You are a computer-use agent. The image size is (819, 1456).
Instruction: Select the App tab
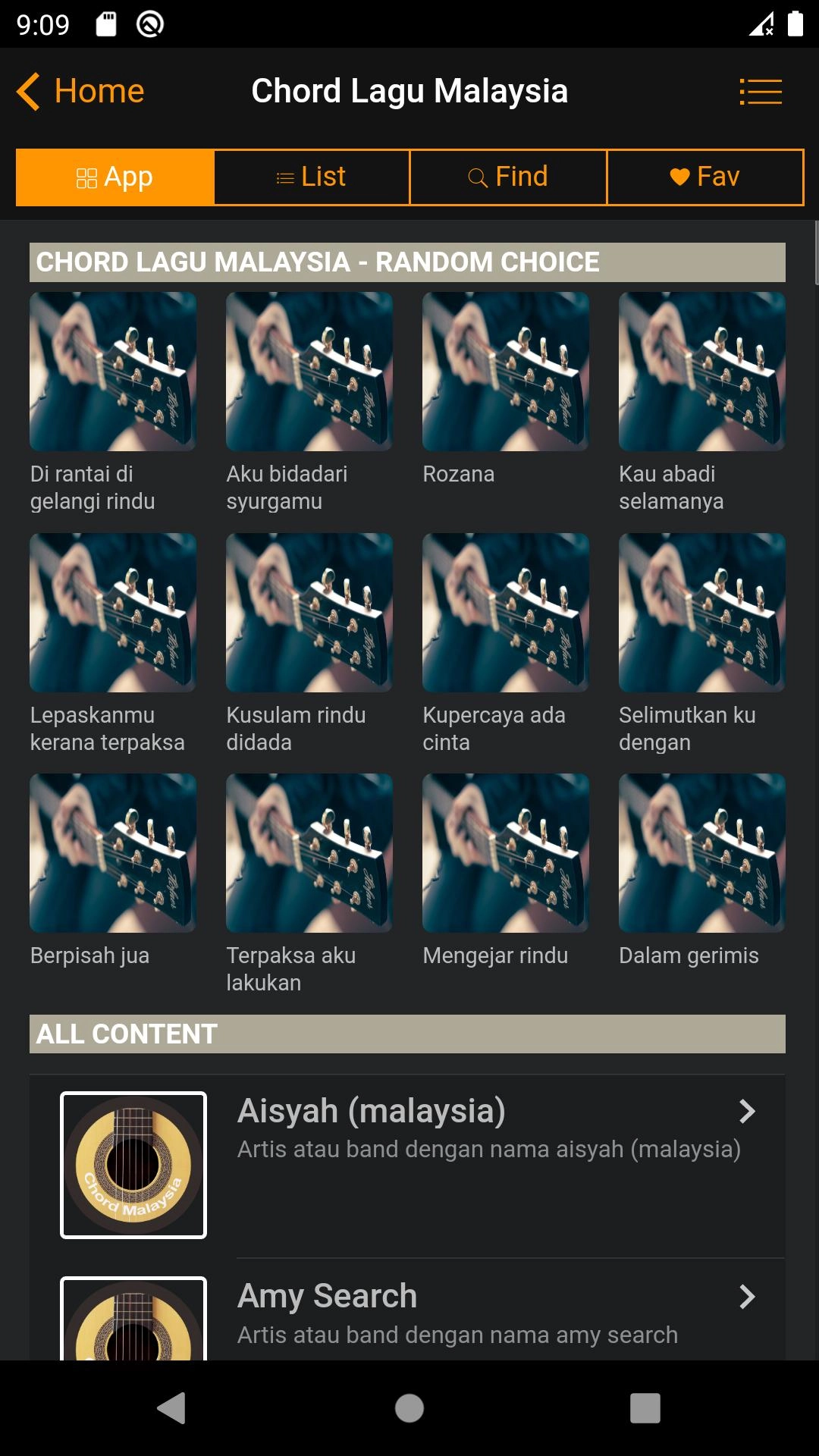(x=115, y=177)
